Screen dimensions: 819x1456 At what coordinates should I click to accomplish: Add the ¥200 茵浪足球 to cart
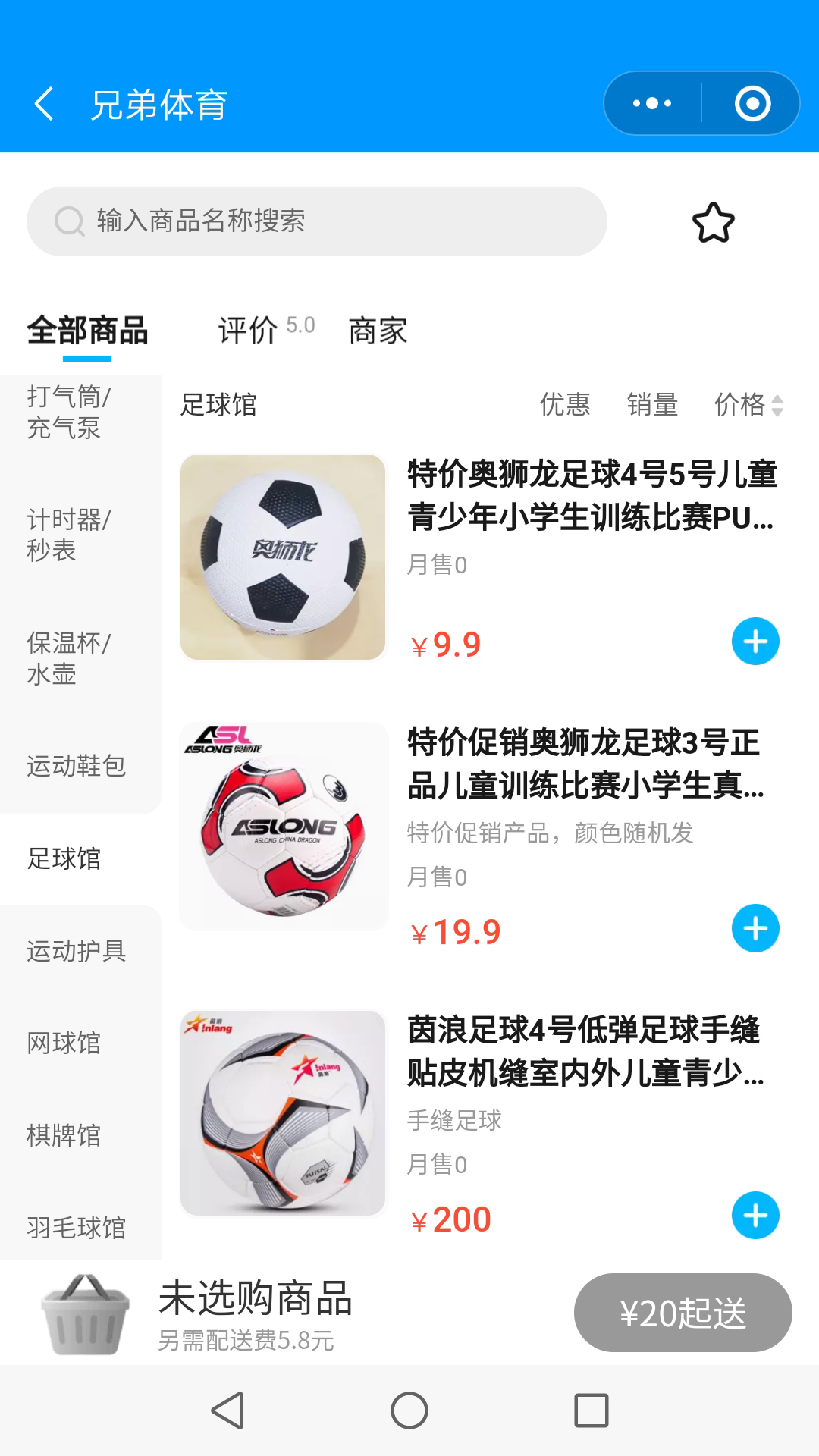755,1216
